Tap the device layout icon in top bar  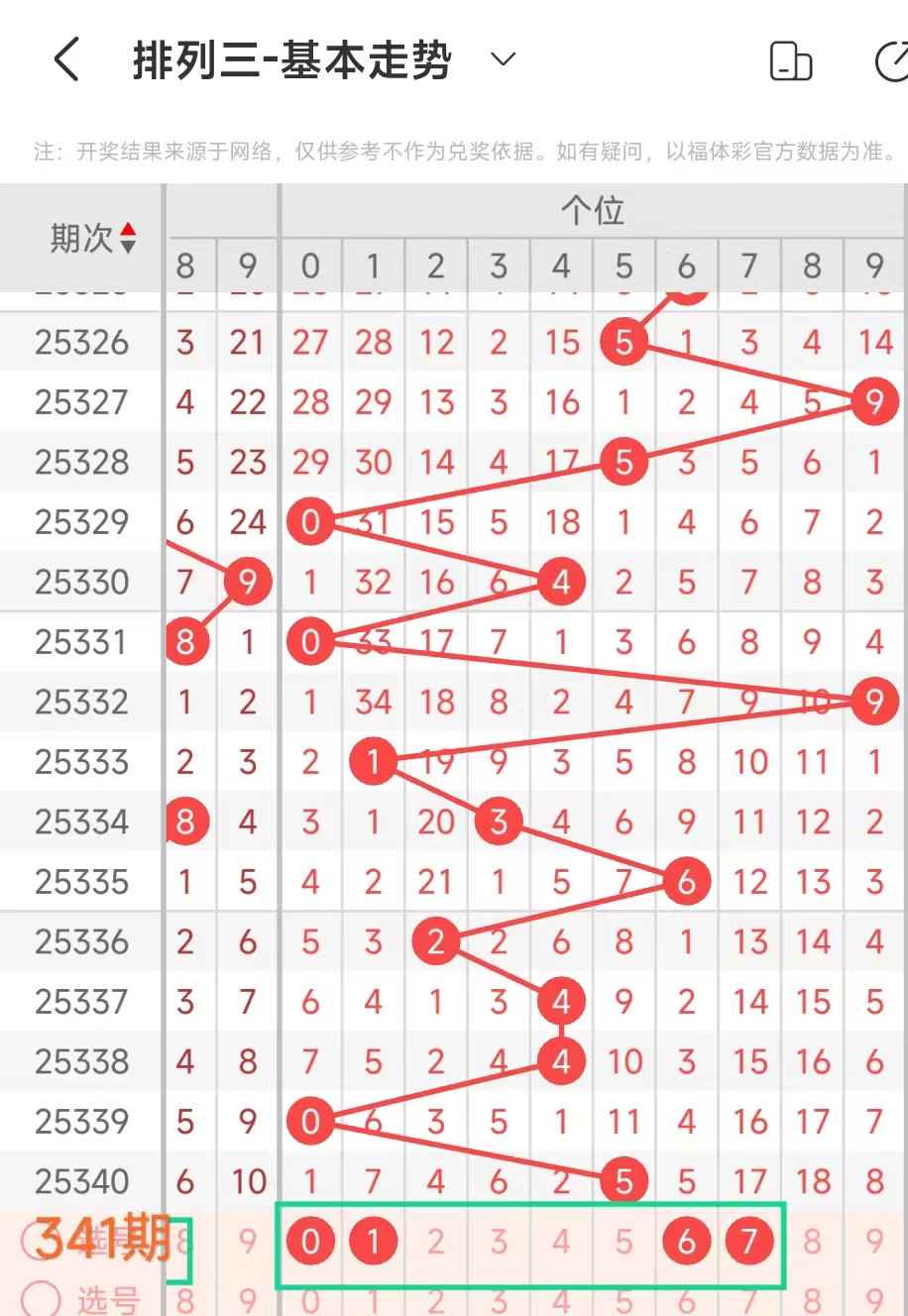click(x=791, y=61)
